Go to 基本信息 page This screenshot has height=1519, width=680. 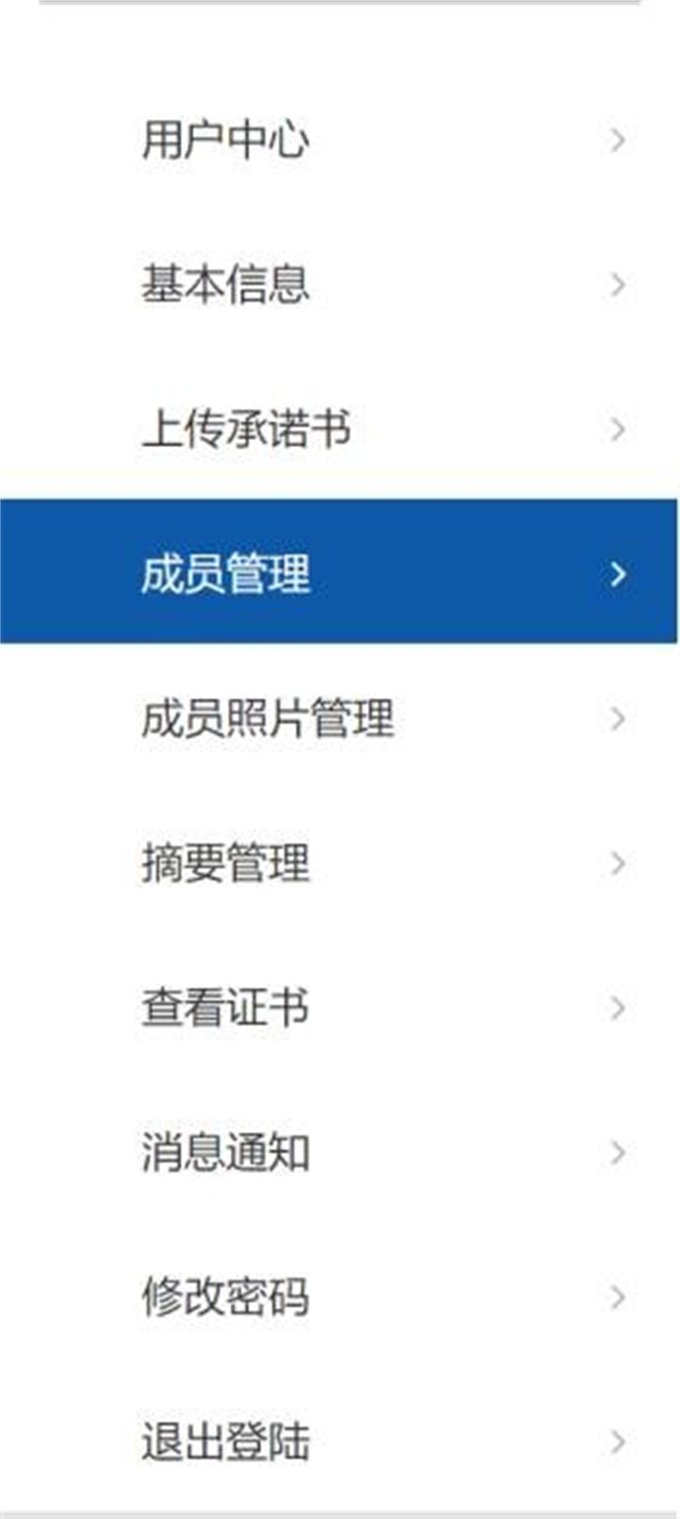225,286
